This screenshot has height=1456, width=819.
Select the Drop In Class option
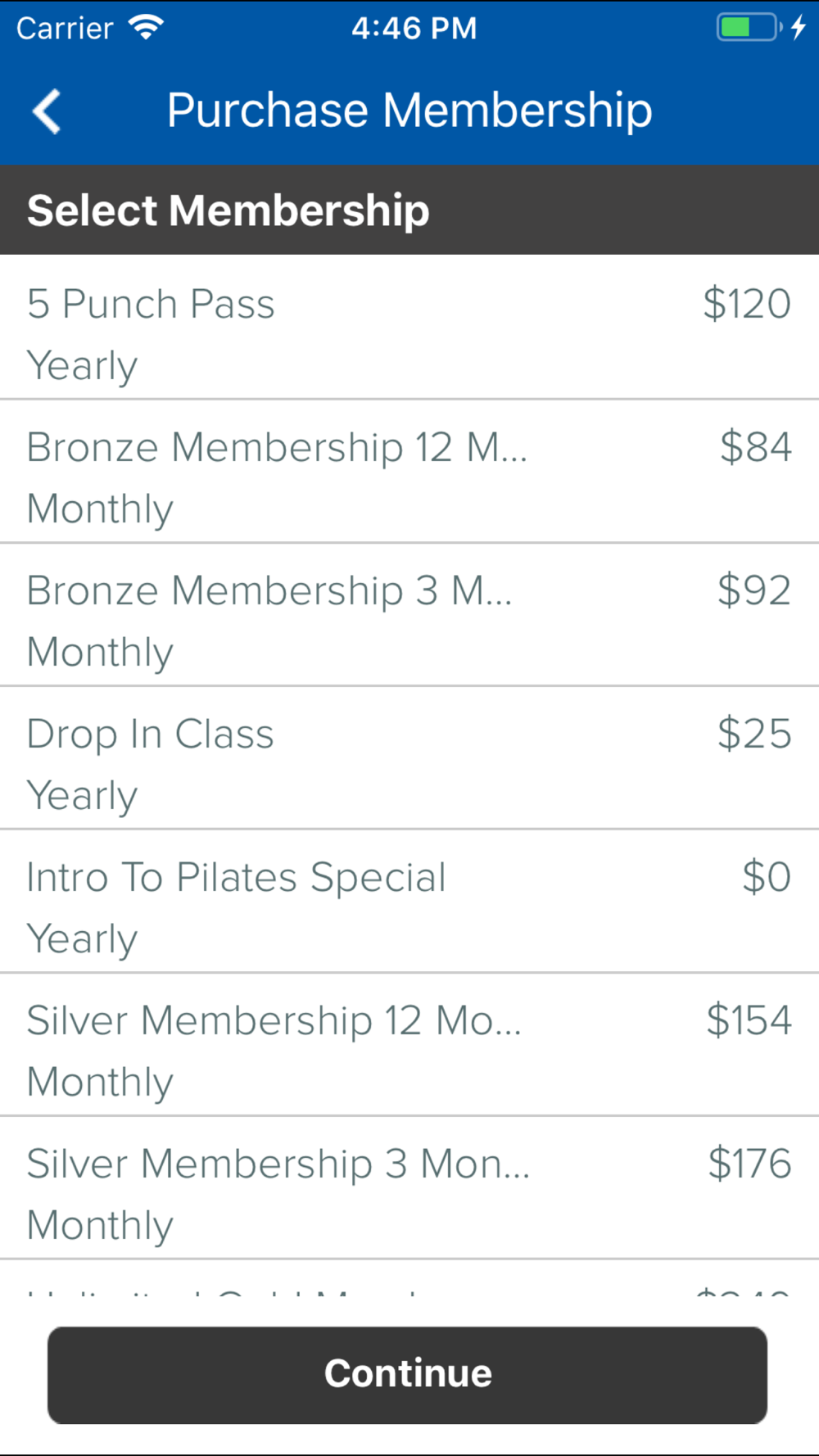pyautogui.click(x=409, y=758)
